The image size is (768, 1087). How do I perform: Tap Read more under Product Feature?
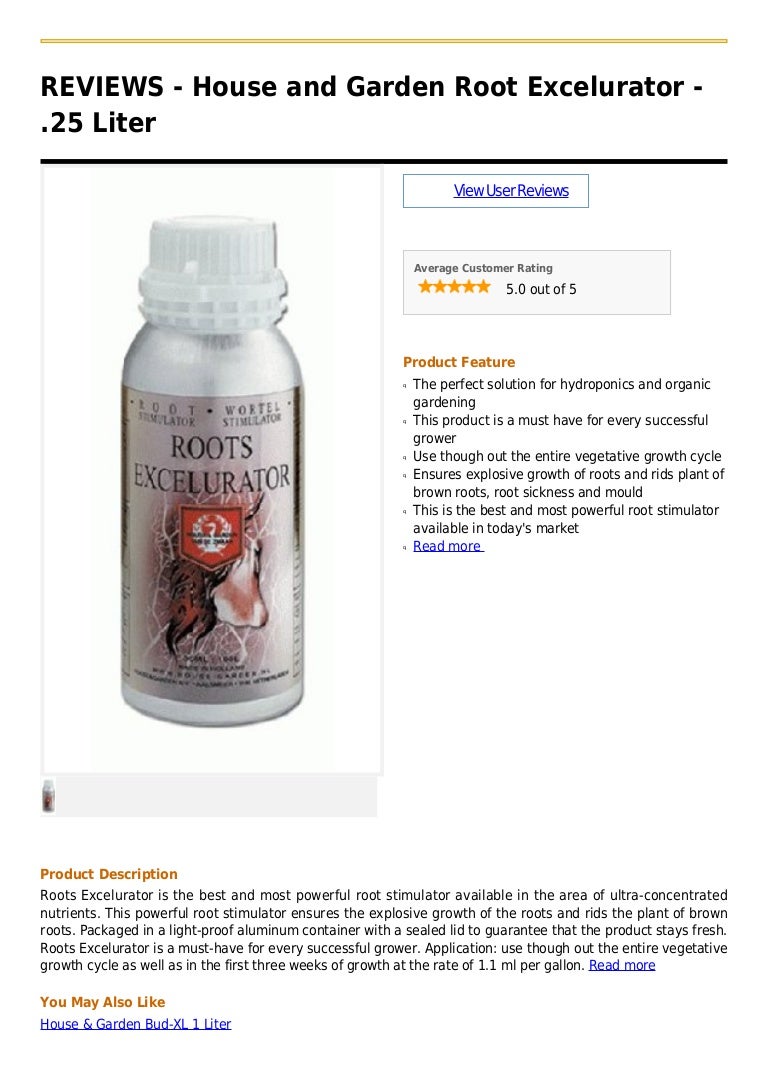(447, 546)
